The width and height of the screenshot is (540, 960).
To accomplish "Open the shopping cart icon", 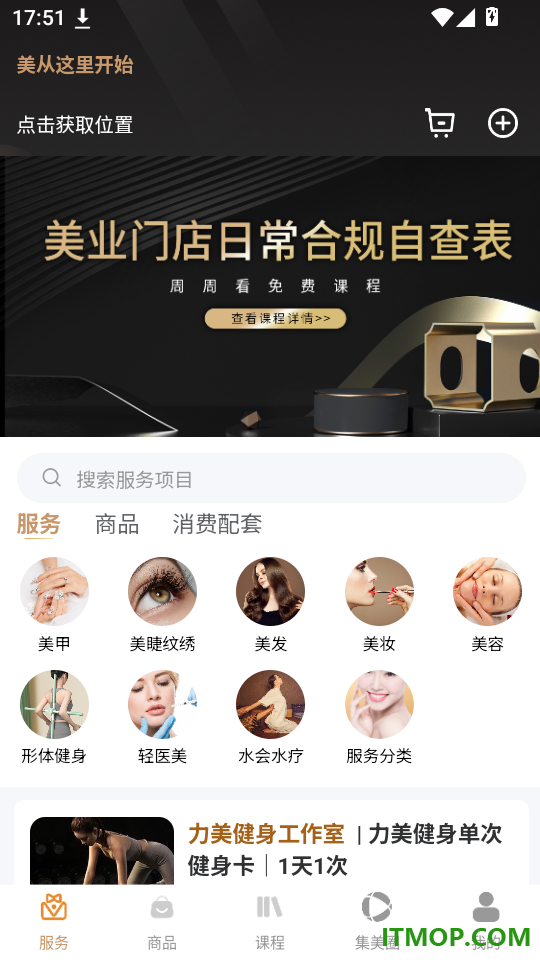I will (440, 123).
